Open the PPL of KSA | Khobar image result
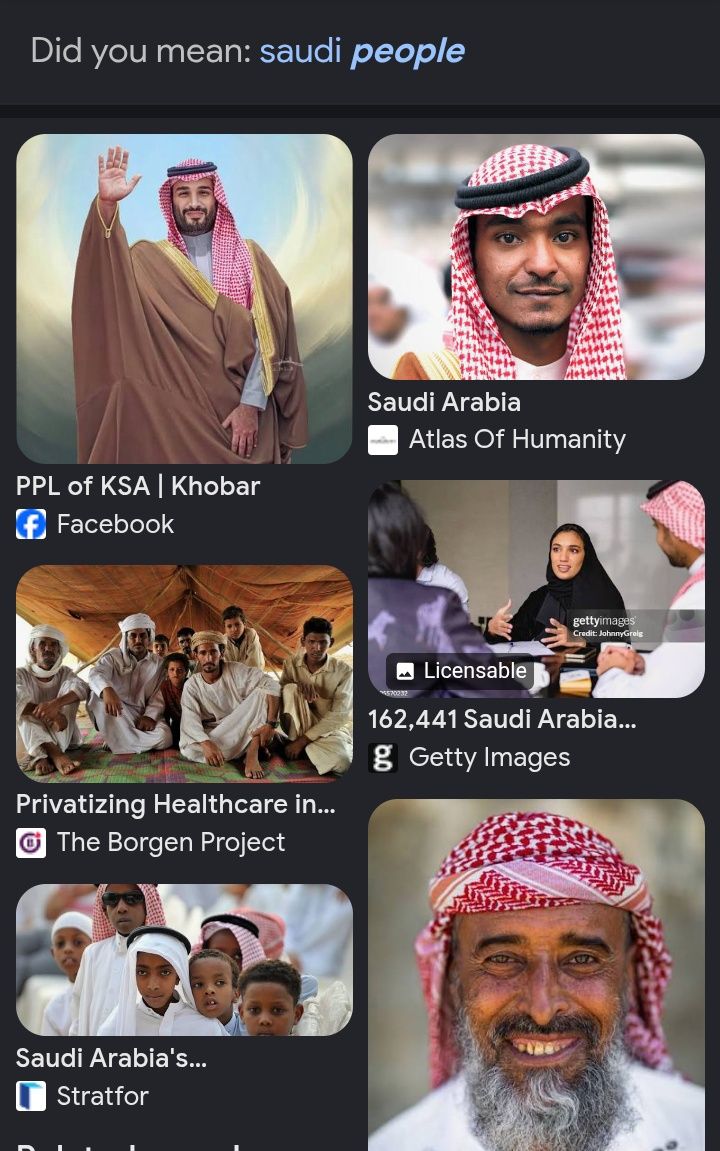The width and height of the screenshot is (720, 1151). [184, 298]
